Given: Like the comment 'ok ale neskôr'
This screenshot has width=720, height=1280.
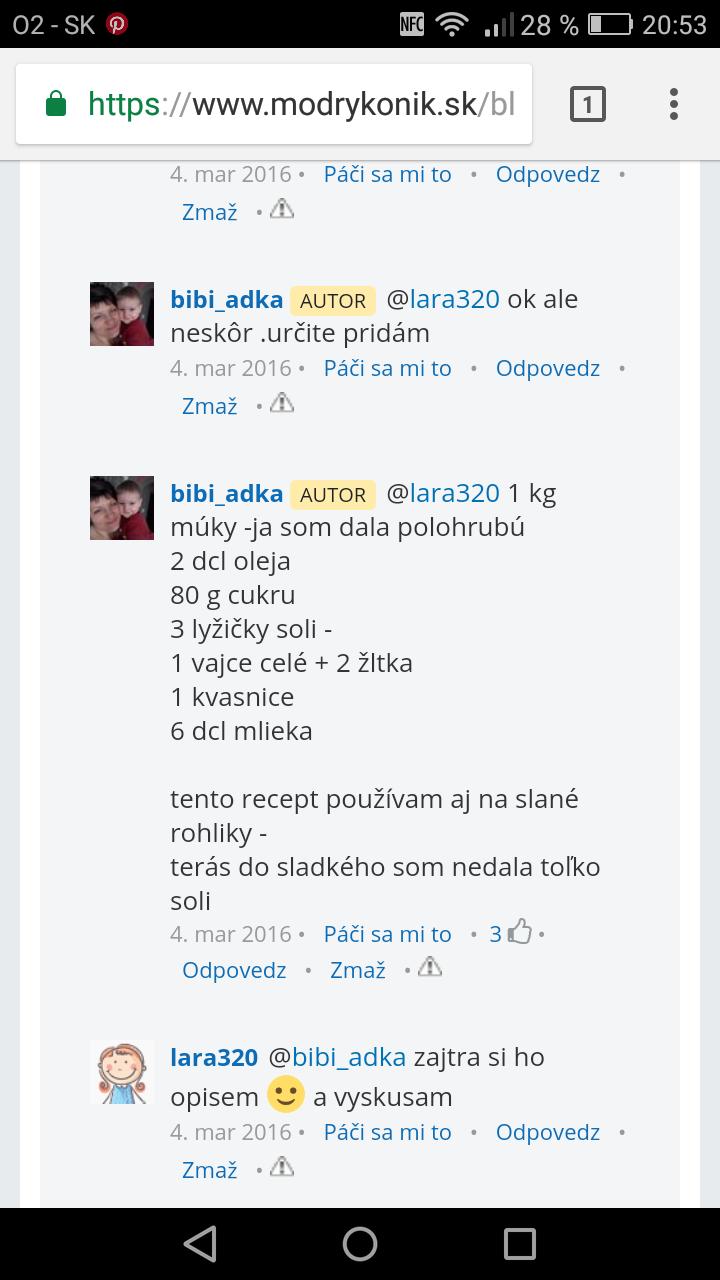Looking at the screenshot, I should 387,368.
